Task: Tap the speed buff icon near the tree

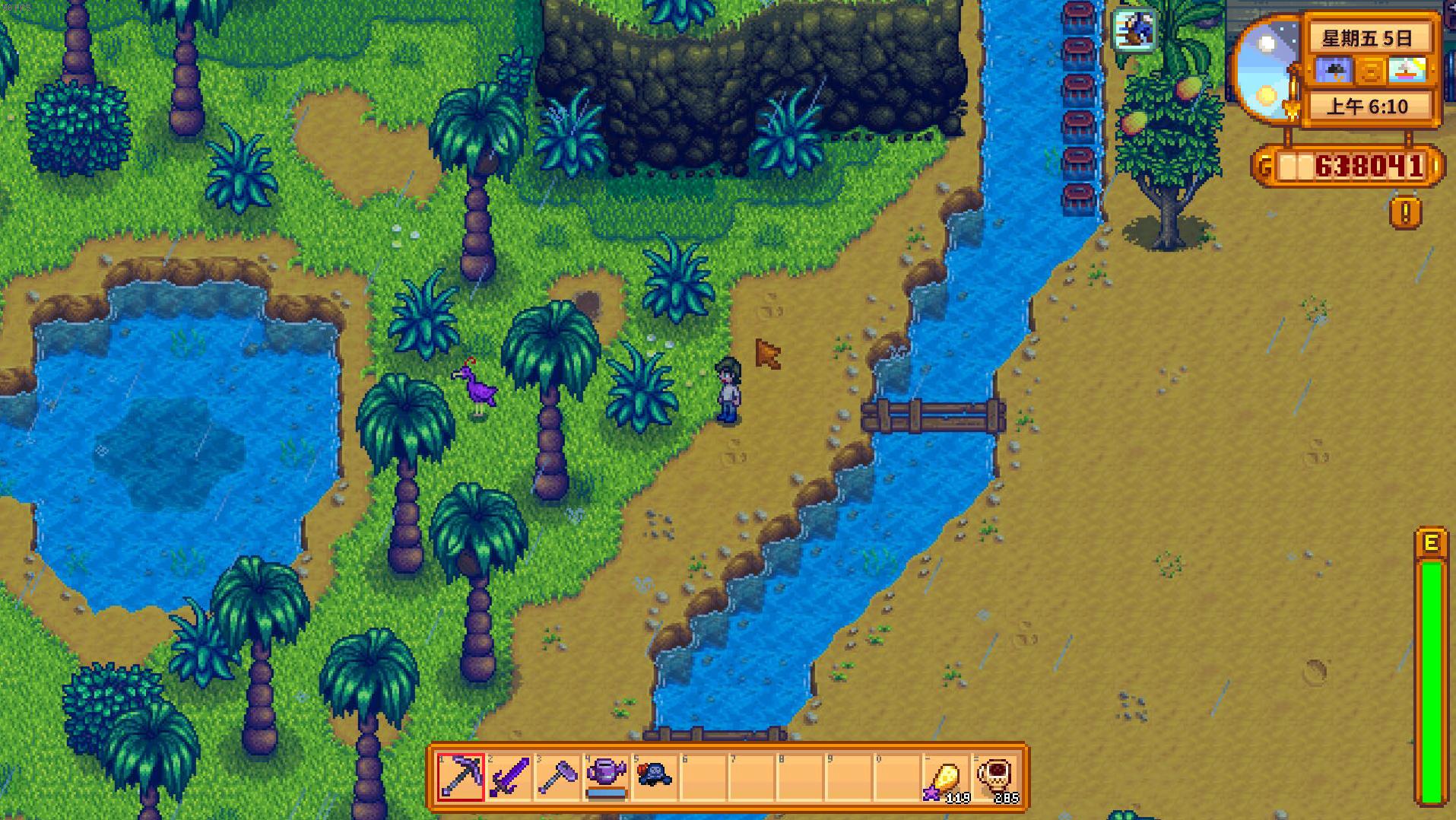Action: click(1134, 31)
